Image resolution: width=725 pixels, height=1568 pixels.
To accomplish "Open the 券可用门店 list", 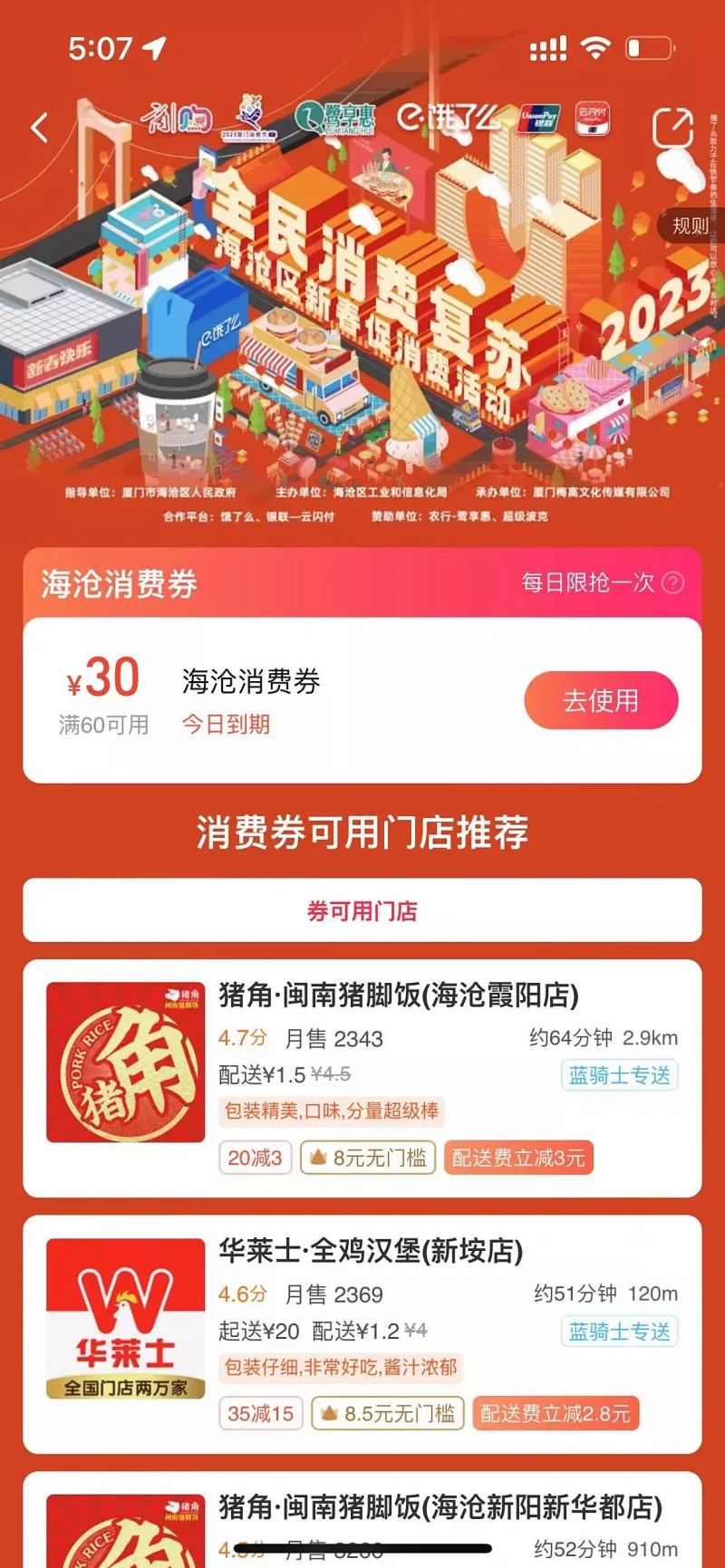I will [x=362, y=910].
